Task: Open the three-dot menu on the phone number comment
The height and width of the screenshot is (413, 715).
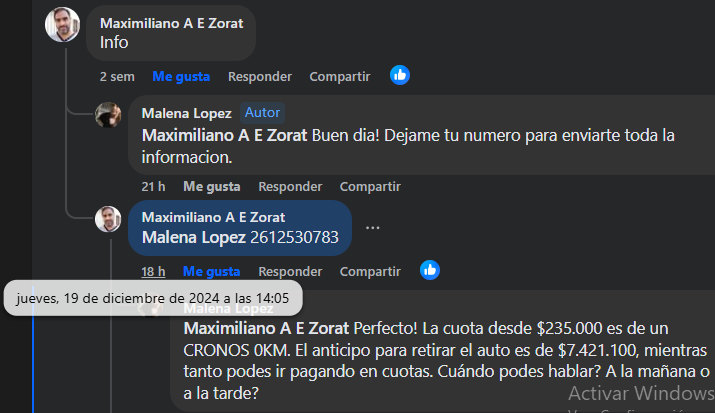Action: [373, 228]
